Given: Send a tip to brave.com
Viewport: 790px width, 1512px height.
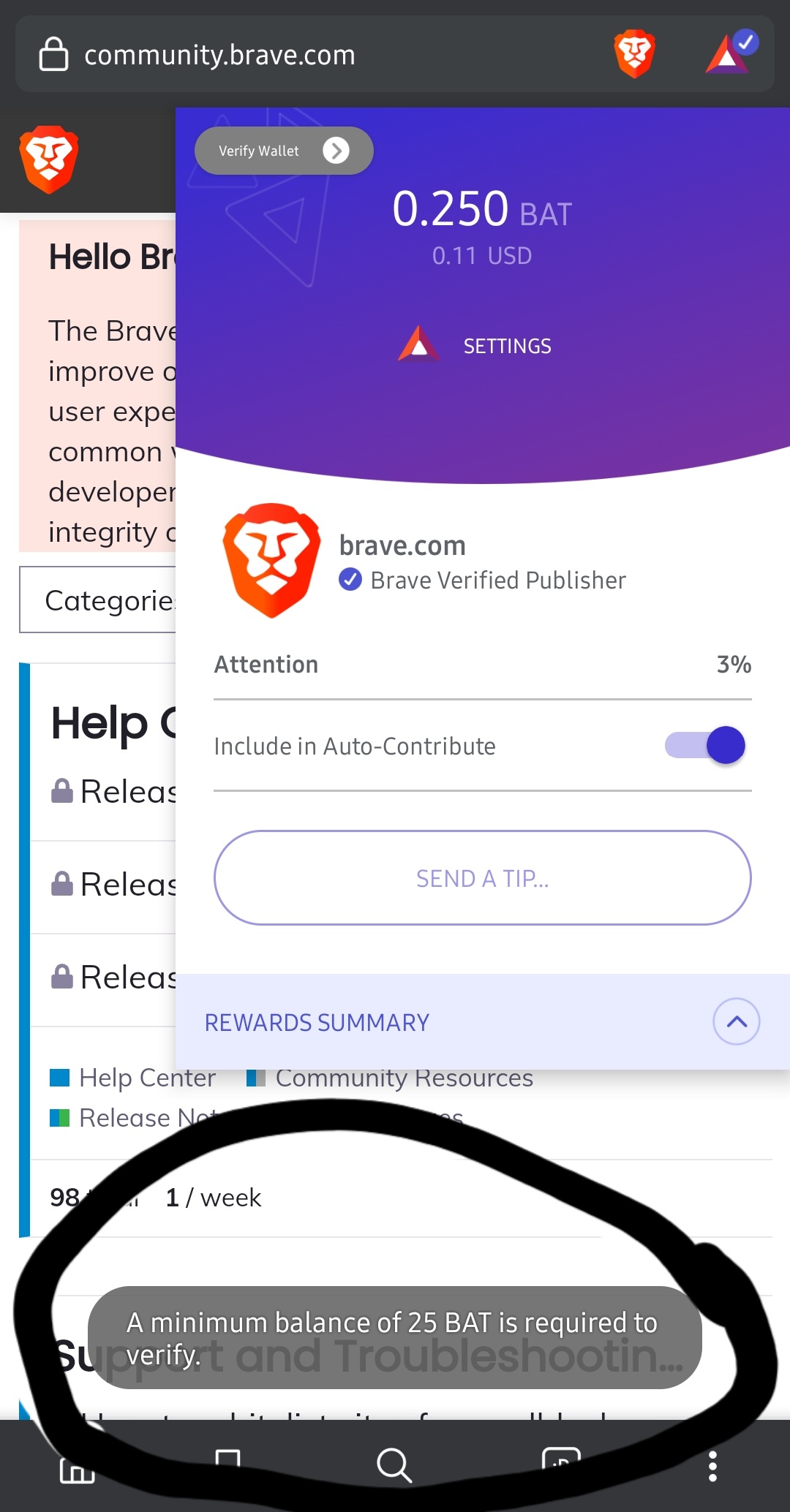Looking at the screenshot, I should point(482,877).
